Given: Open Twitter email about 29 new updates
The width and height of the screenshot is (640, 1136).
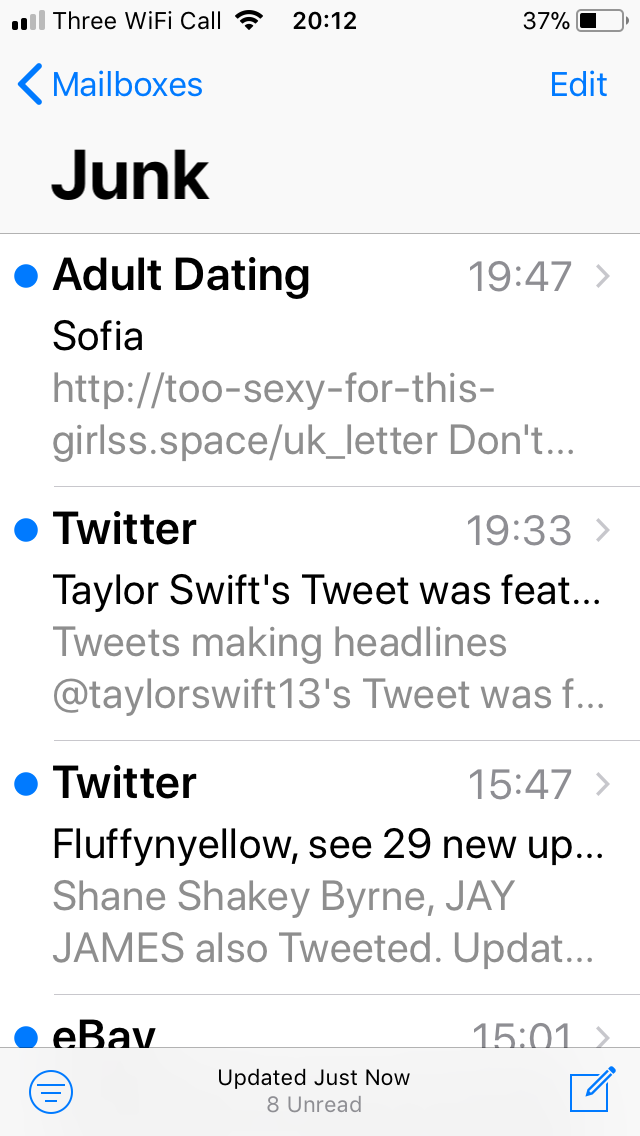Looking at the screenshot, I should (320, 867).
